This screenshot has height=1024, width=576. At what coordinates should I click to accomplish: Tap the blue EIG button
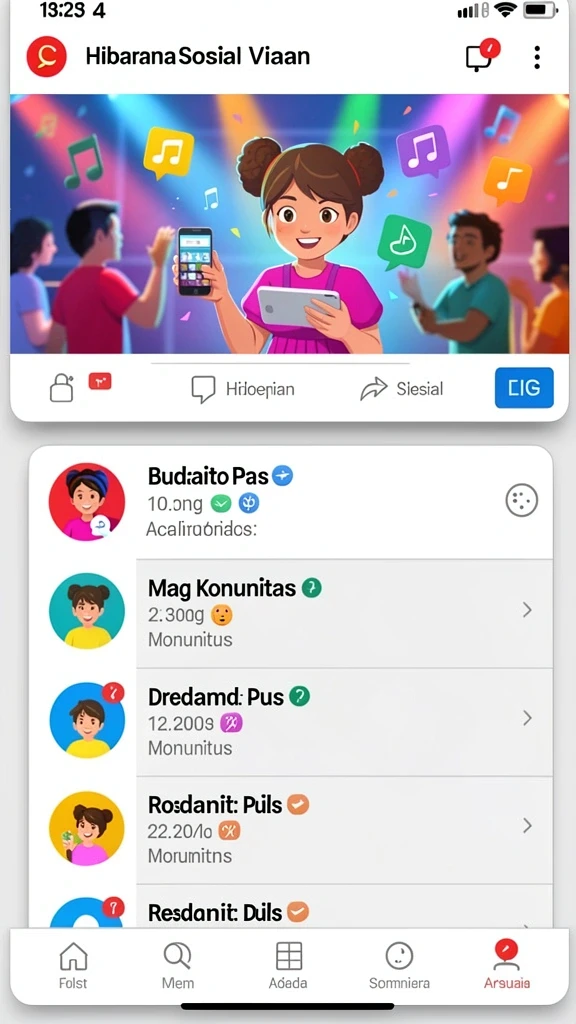pos(524,388)
